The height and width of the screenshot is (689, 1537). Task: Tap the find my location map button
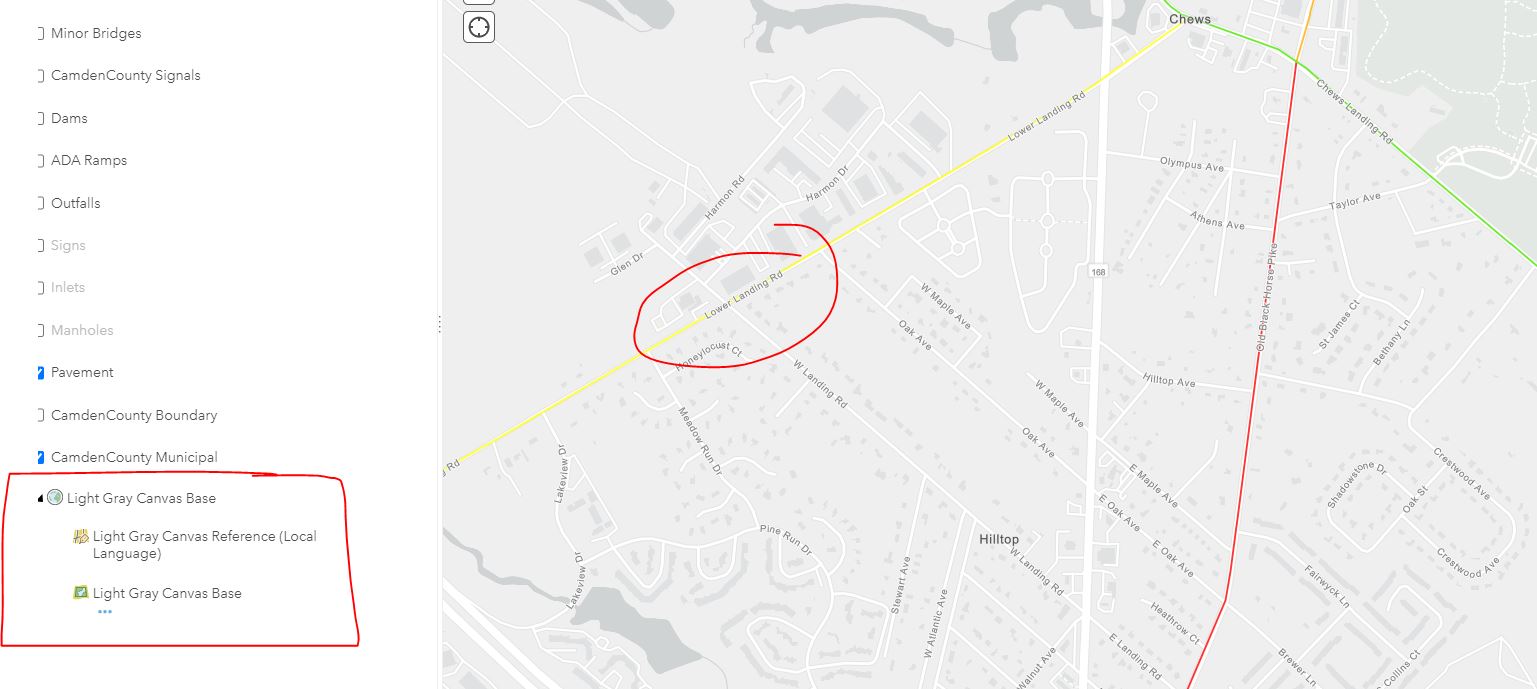point(479,27)
